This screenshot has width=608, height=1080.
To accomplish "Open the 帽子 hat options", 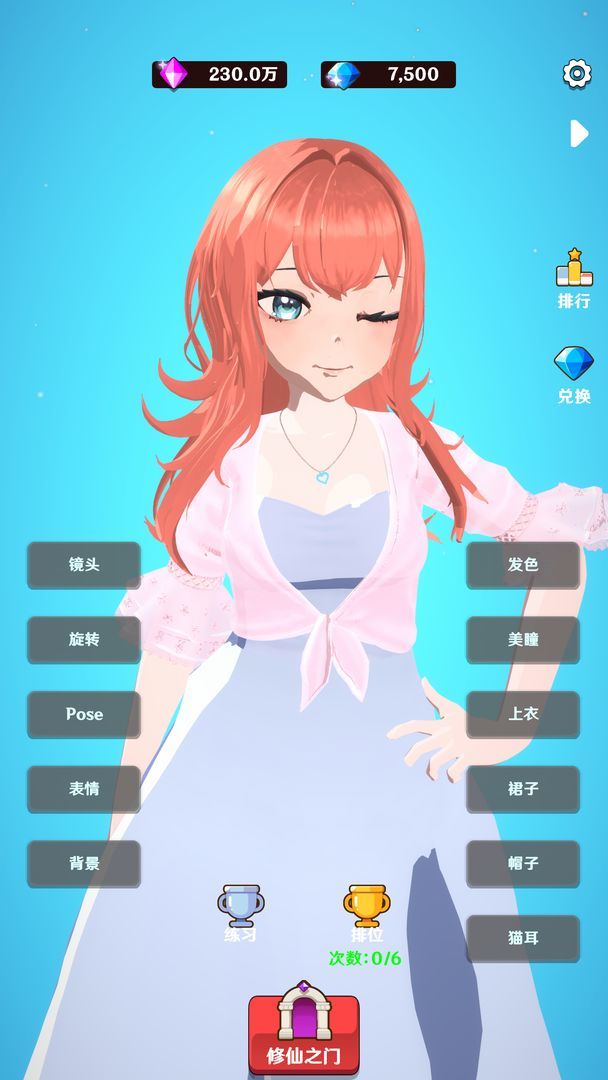I will pos(523,864).
